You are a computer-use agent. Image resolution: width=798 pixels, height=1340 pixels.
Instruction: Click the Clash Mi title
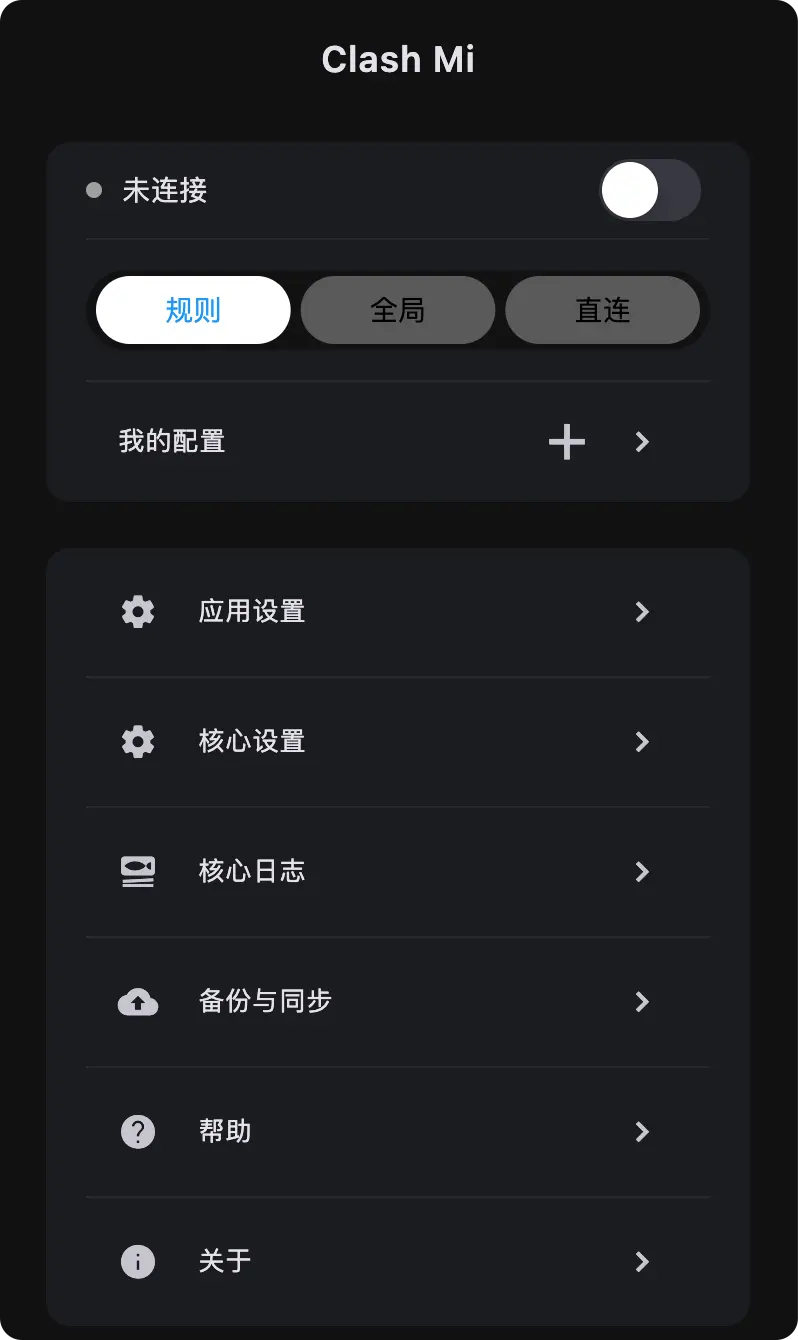(x=398, y=59)
